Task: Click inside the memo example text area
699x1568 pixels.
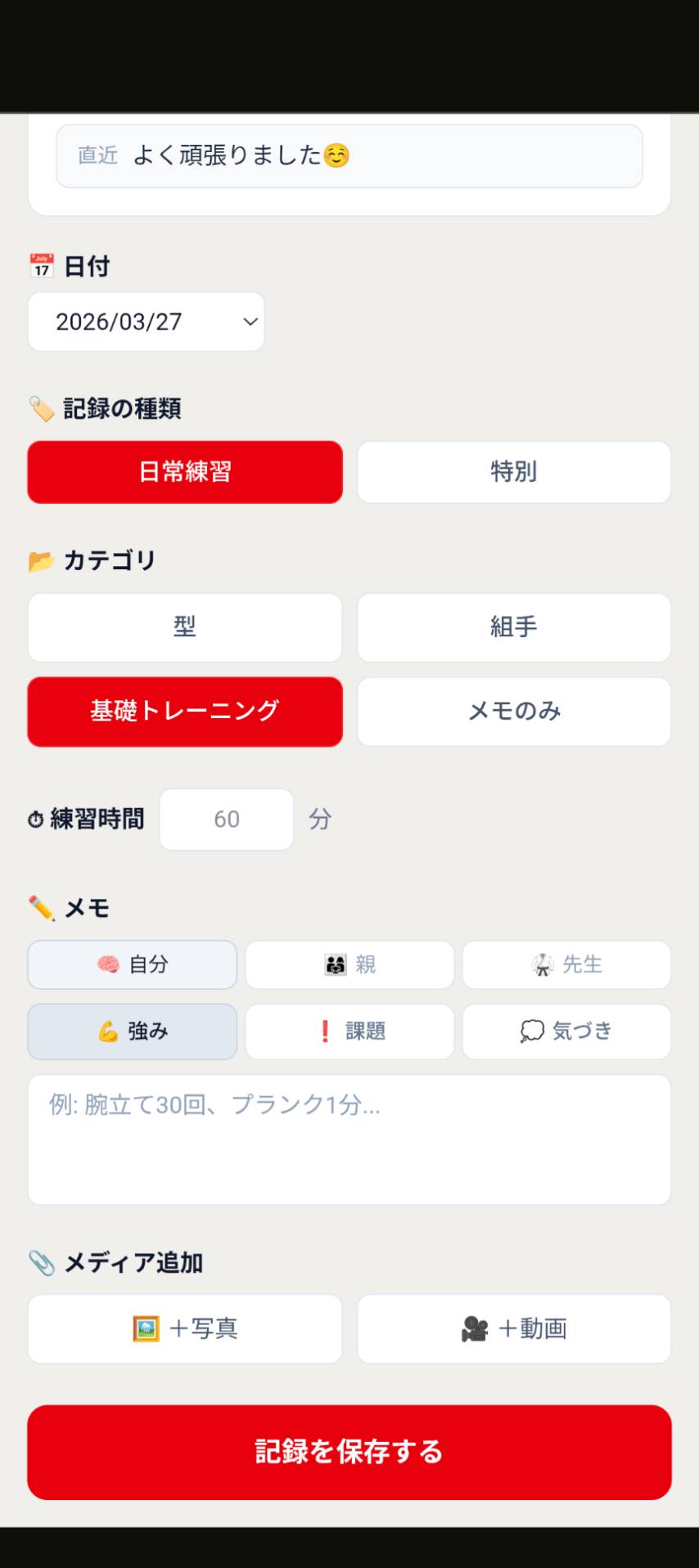Action: pyautogui.click(x=349, y=1139)
